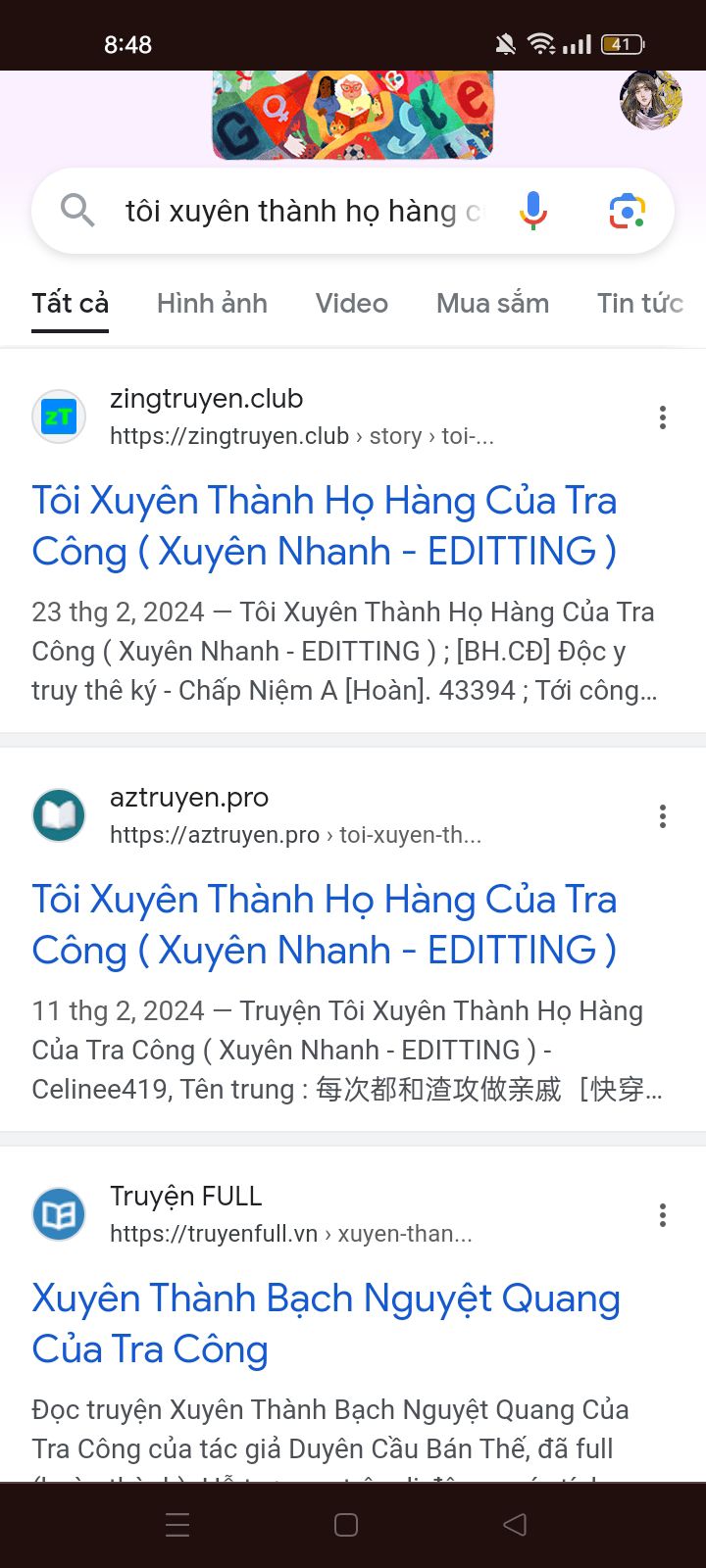706x1568 pixels.
Task: Switch to the Hình ảnh tab
Action: [x=212, y=303]
